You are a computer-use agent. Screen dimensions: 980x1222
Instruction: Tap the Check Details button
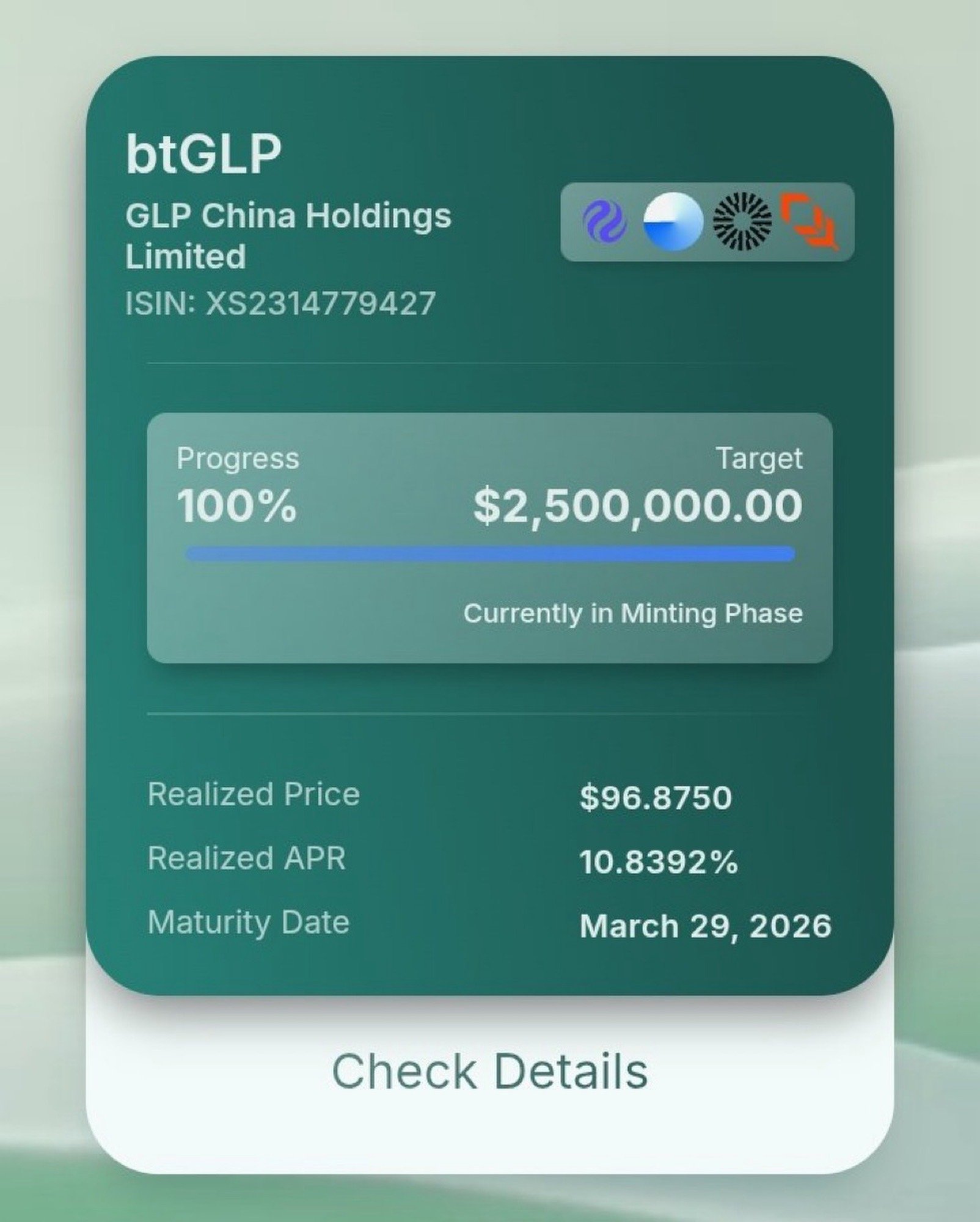489,1070
